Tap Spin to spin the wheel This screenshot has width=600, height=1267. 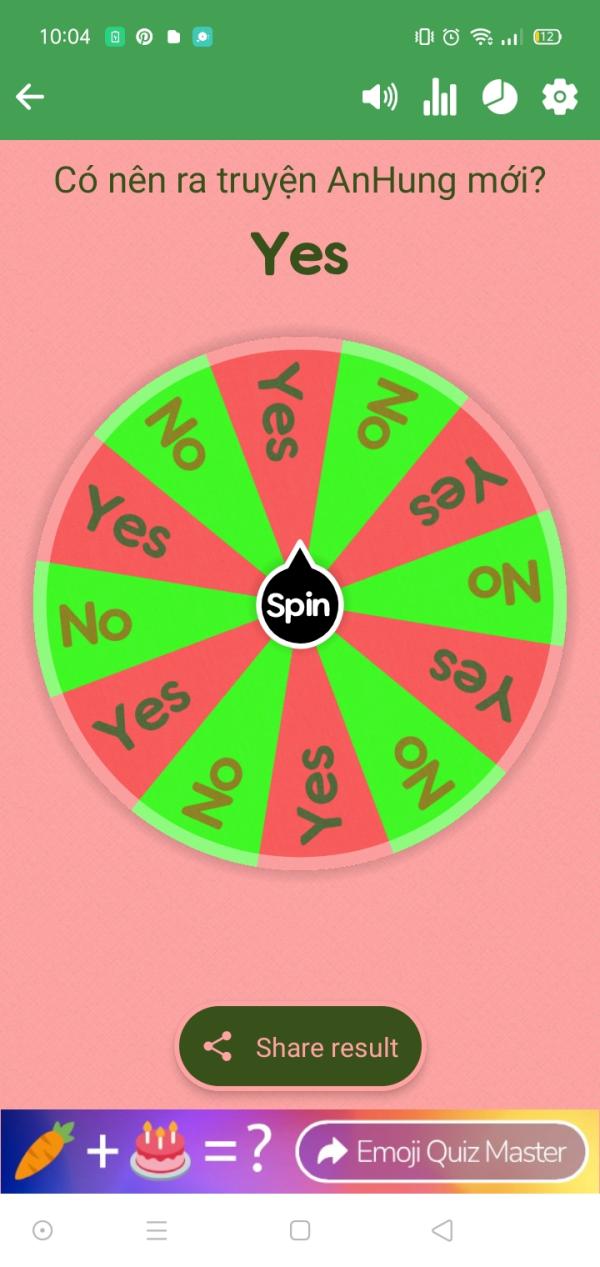click(300, 605)
